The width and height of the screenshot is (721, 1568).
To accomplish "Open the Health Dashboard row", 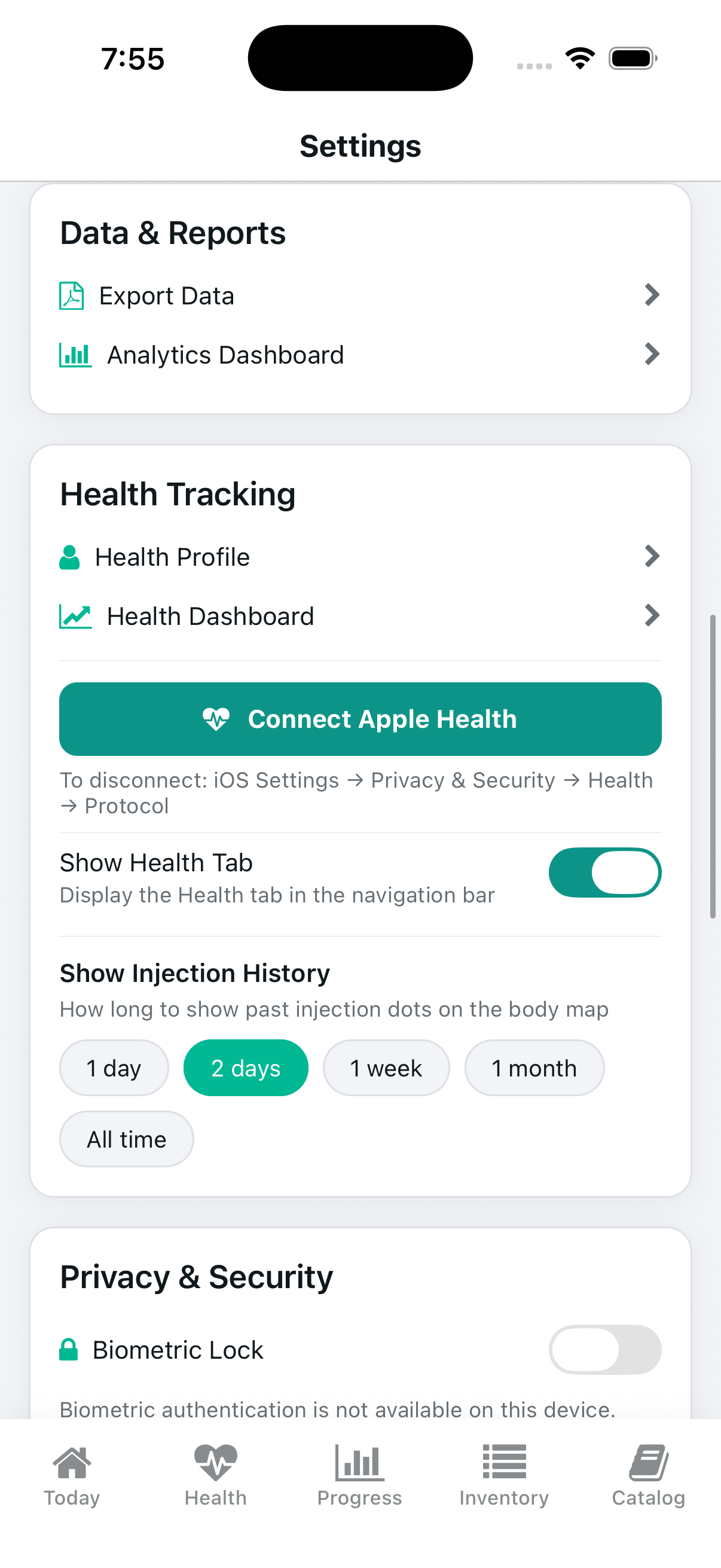I will click(x=359, y=616).
